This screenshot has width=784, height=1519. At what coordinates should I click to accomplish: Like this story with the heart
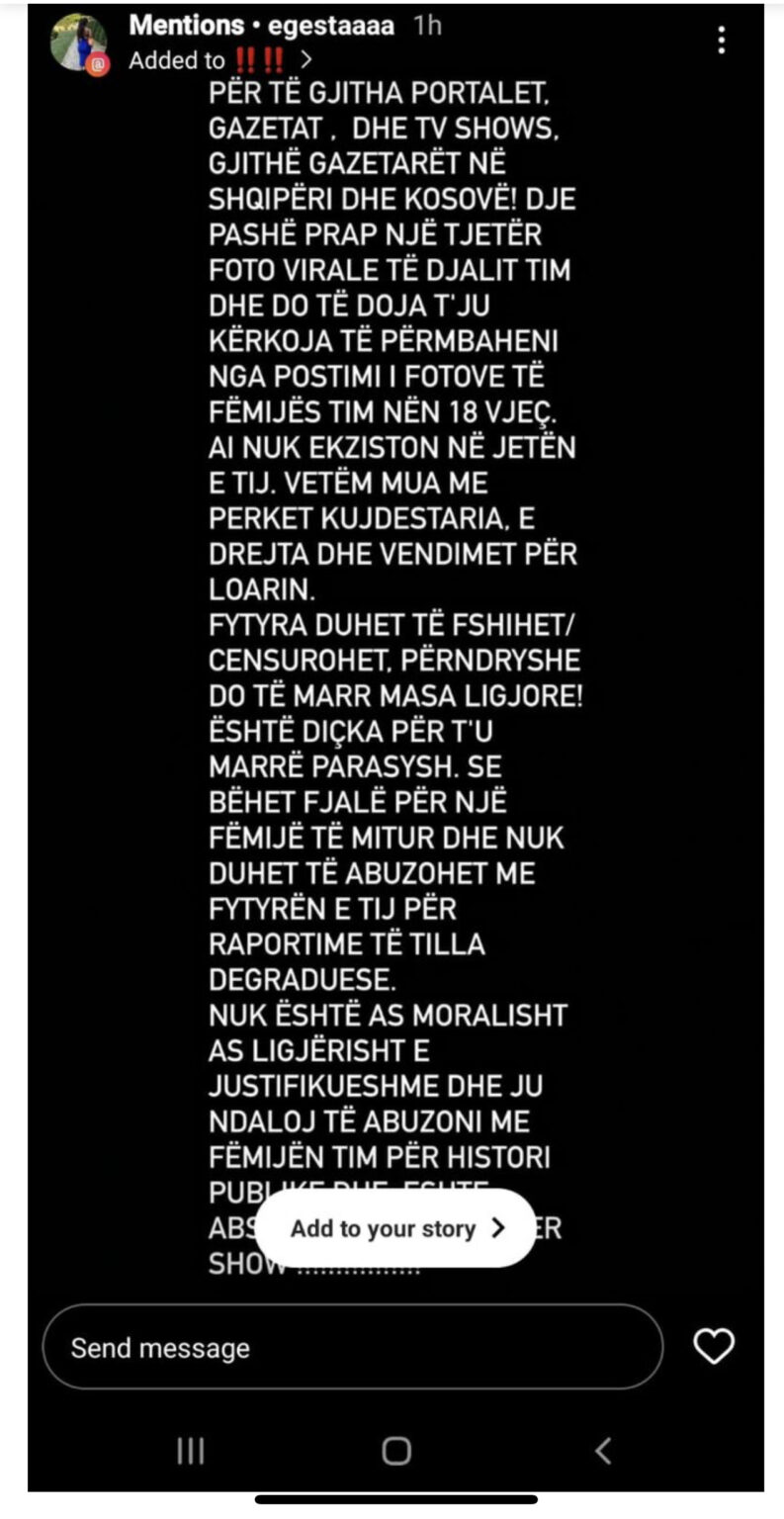[714, 1347]
